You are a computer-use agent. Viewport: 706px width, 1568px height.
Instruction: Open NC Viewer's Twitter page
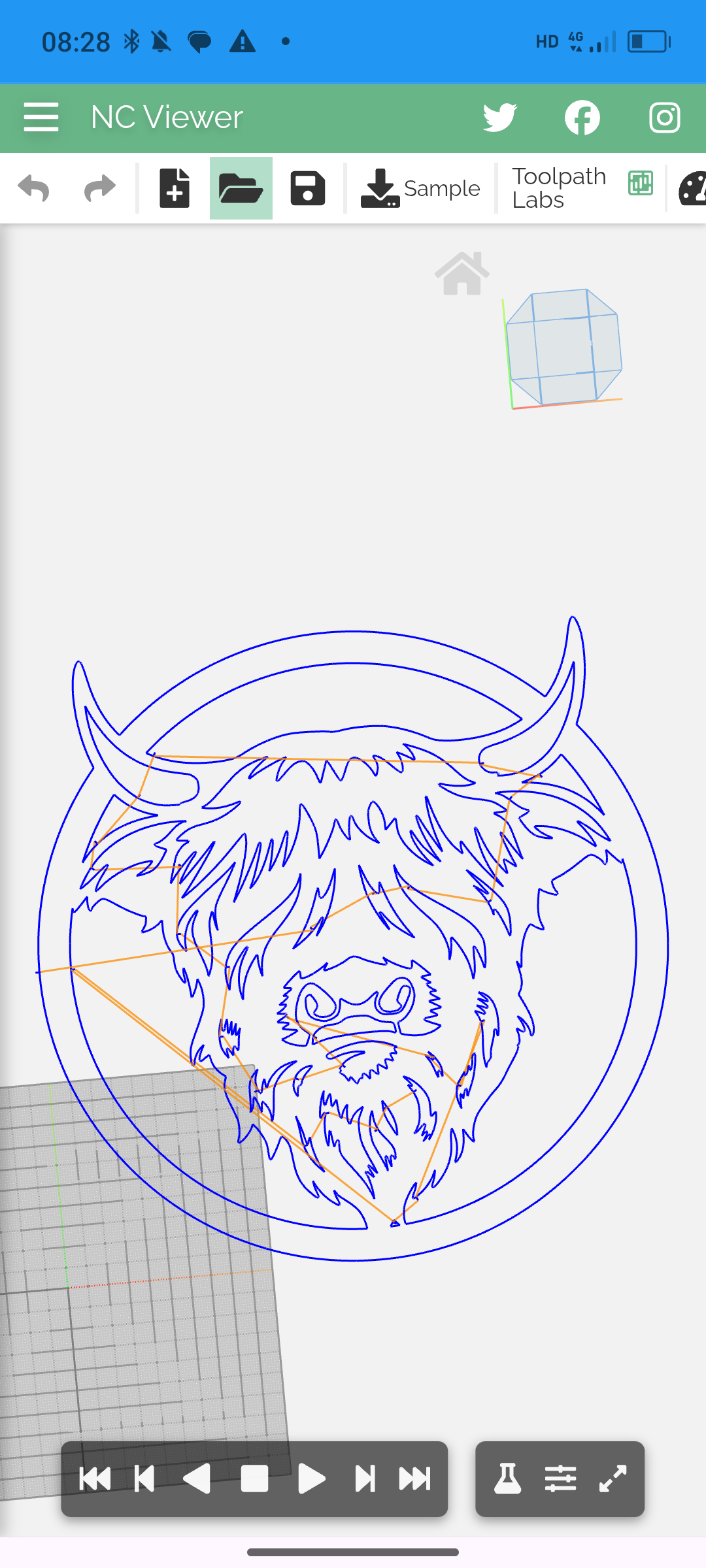pyautogui.click(x=500, y=118)
